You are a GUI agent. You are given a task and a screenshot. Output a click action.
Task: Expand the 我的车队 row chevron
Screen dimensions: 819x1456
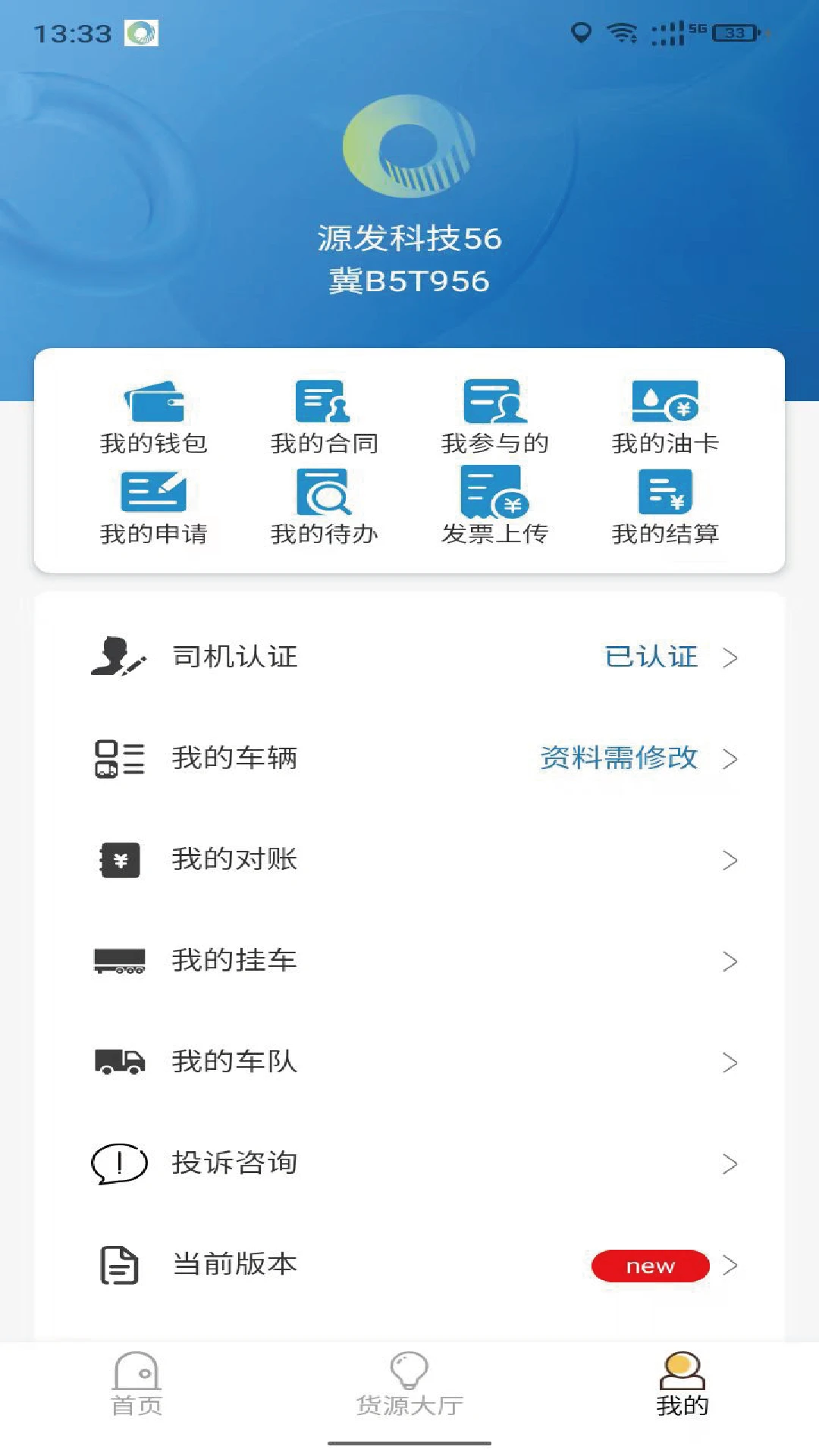(x=730, y=1062)
